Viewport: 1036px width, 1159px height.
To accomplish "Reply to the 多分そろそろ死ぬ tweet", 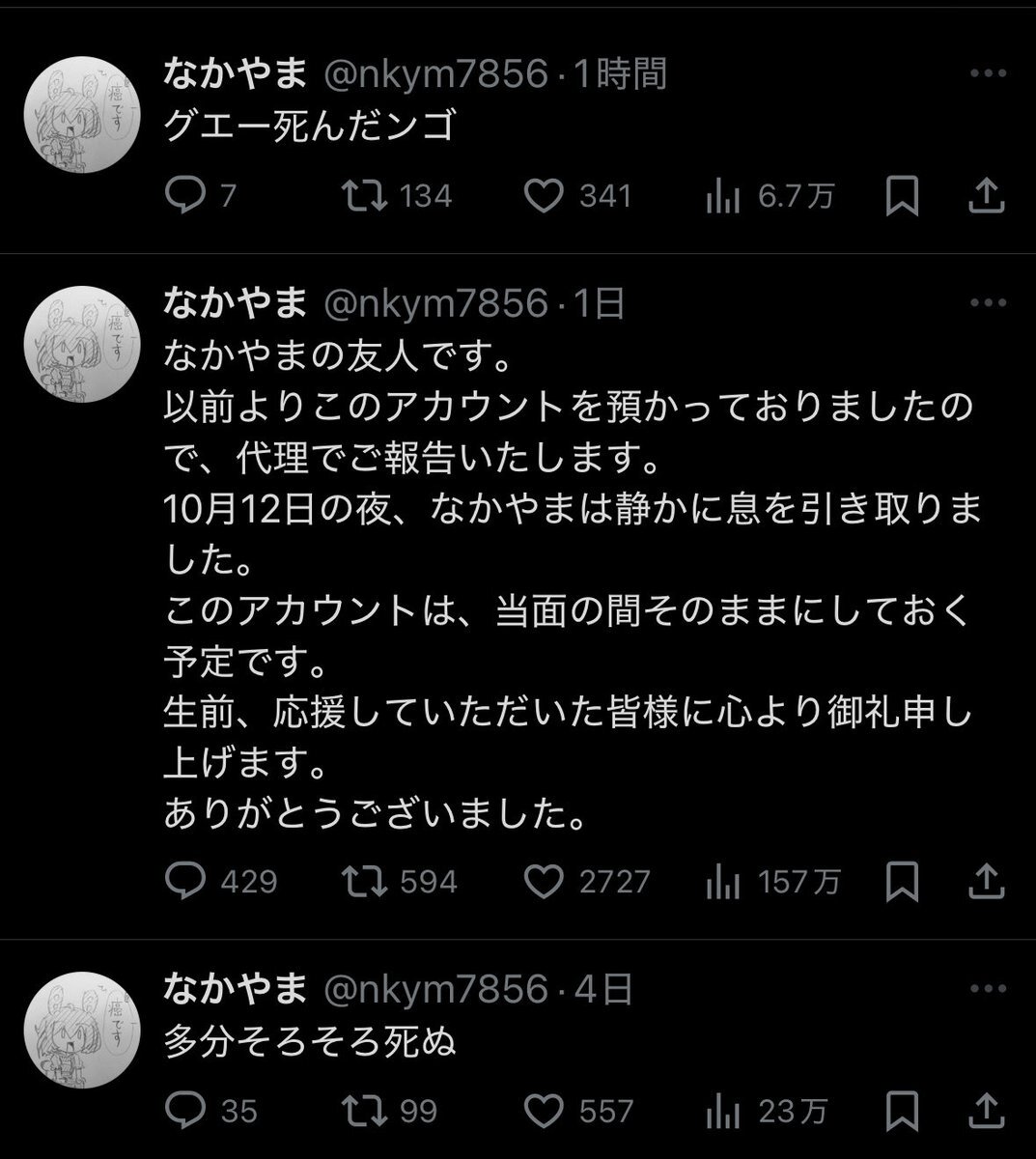I will coord(183,1110).
